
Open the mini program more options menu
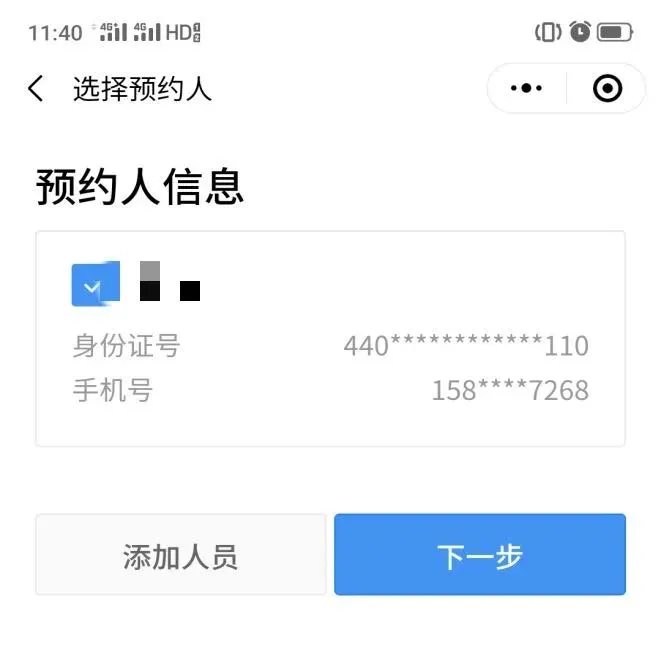coord(526,89)
